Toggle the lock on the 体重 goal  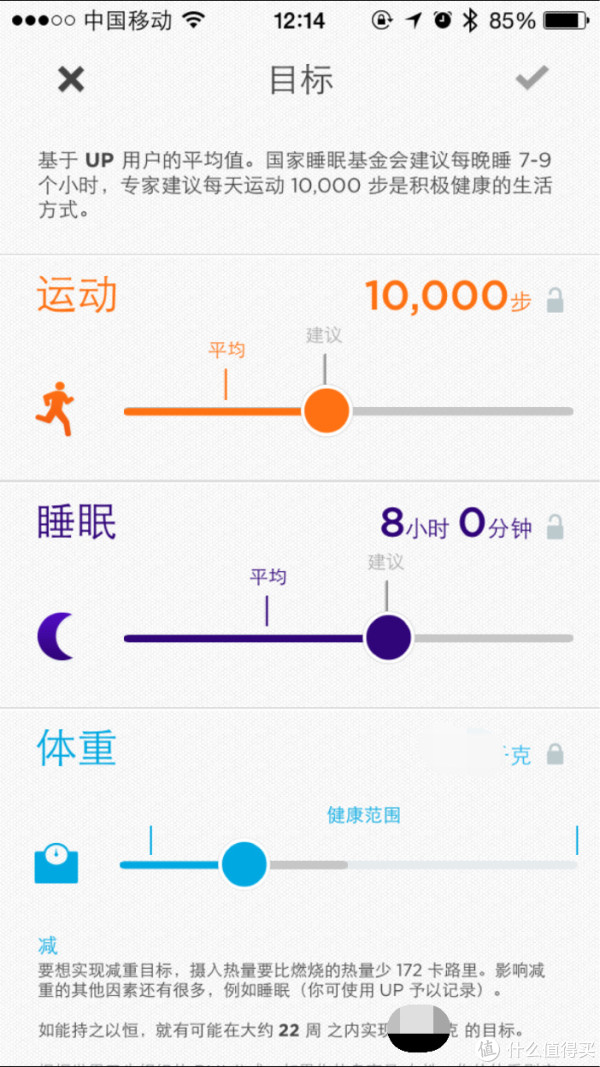pos(555,754)
